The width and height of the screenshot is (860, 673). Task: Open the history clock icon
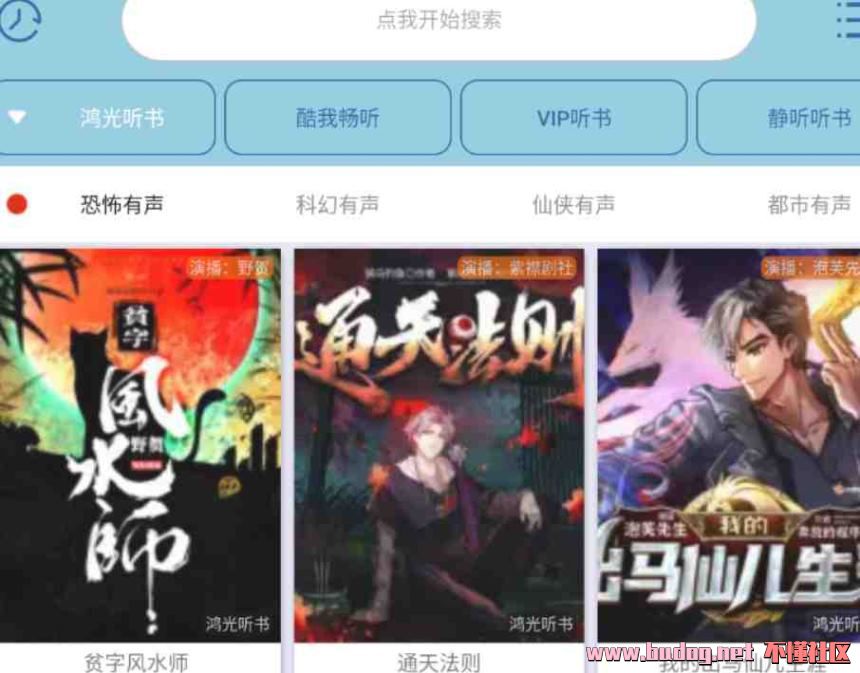[18, 20]
